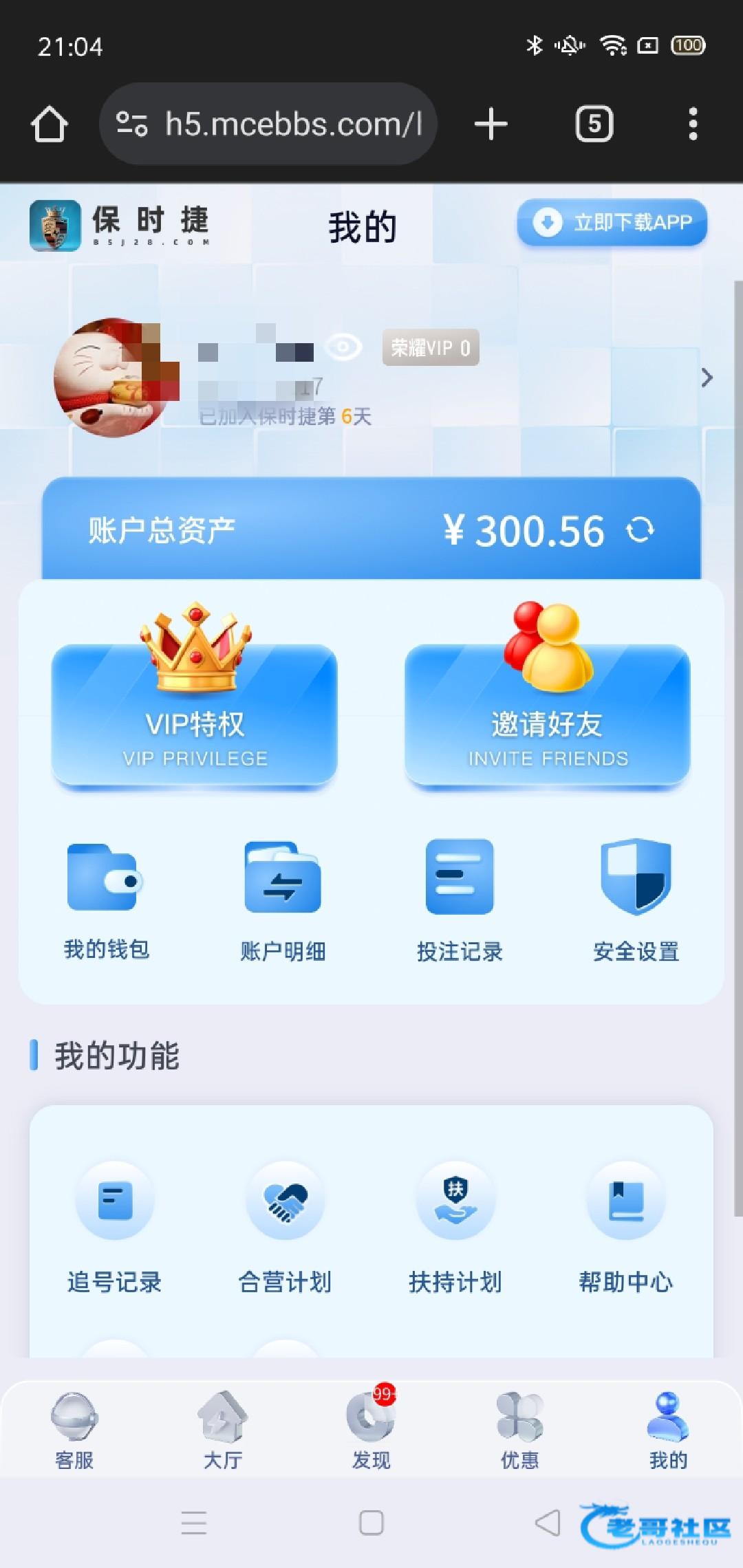Open 扶持计划 in my functions
This screenshot has width=743, height=1568.
coord(455,1226)
